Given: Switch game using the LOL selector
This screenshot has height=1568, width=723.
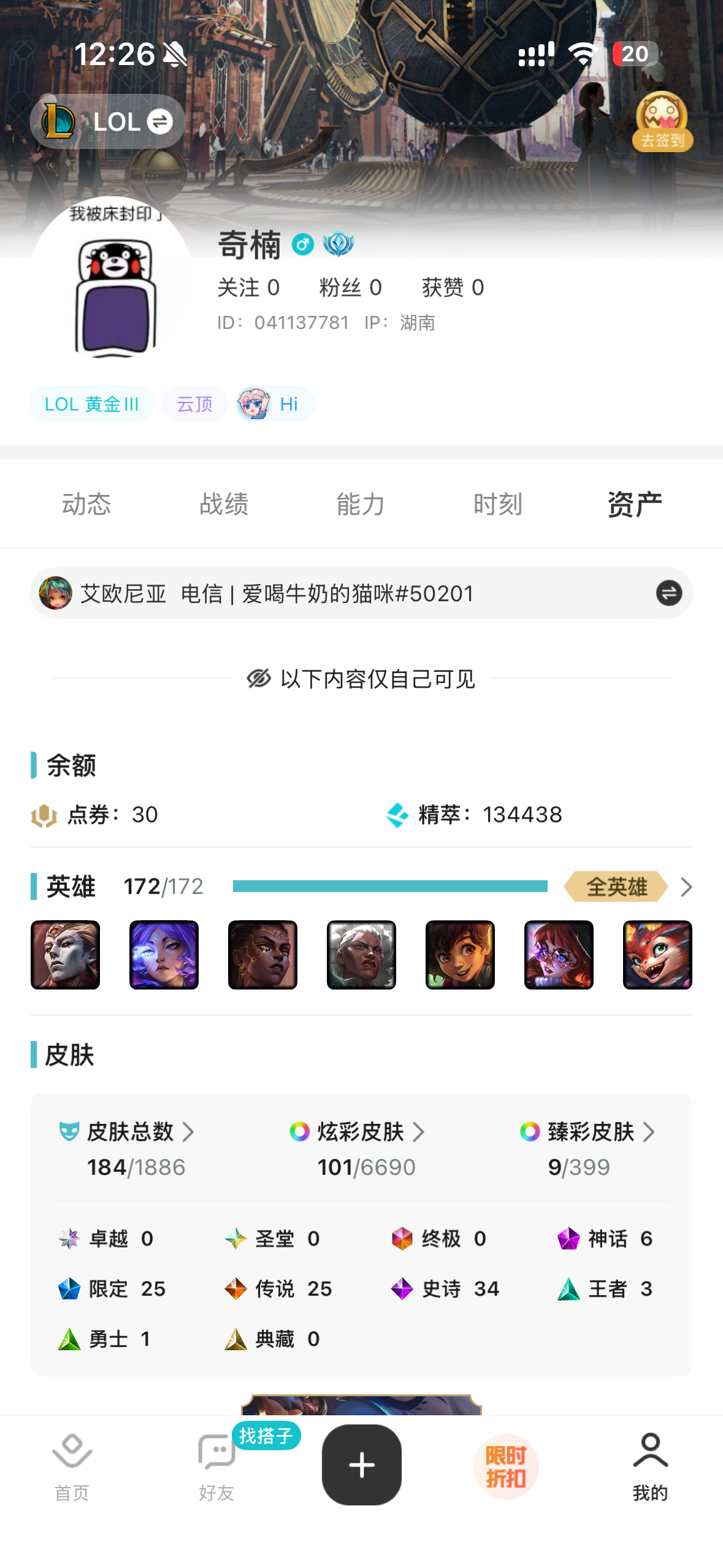Looking at the screenshot, I should tap(108, 121).
